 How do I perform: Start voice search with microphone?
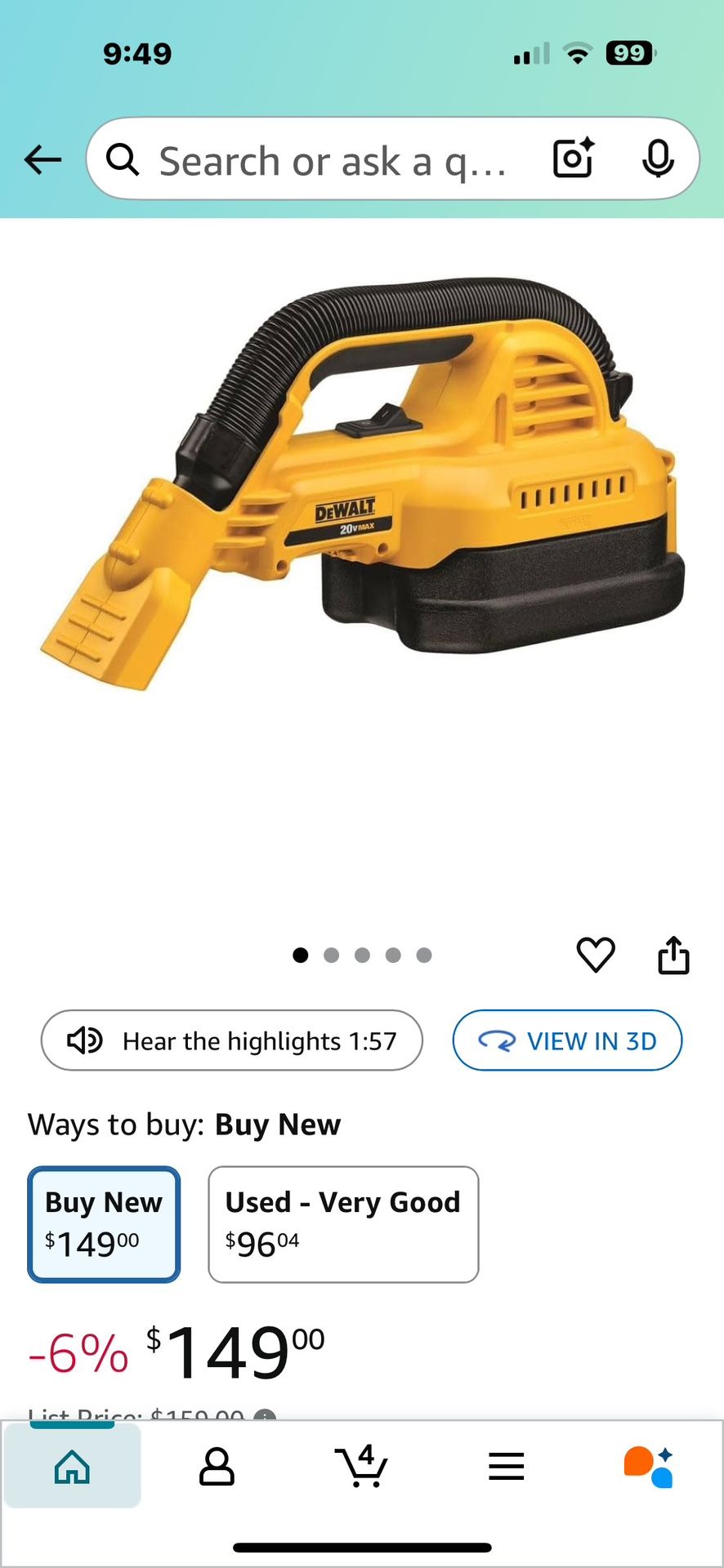pos(658,158)
